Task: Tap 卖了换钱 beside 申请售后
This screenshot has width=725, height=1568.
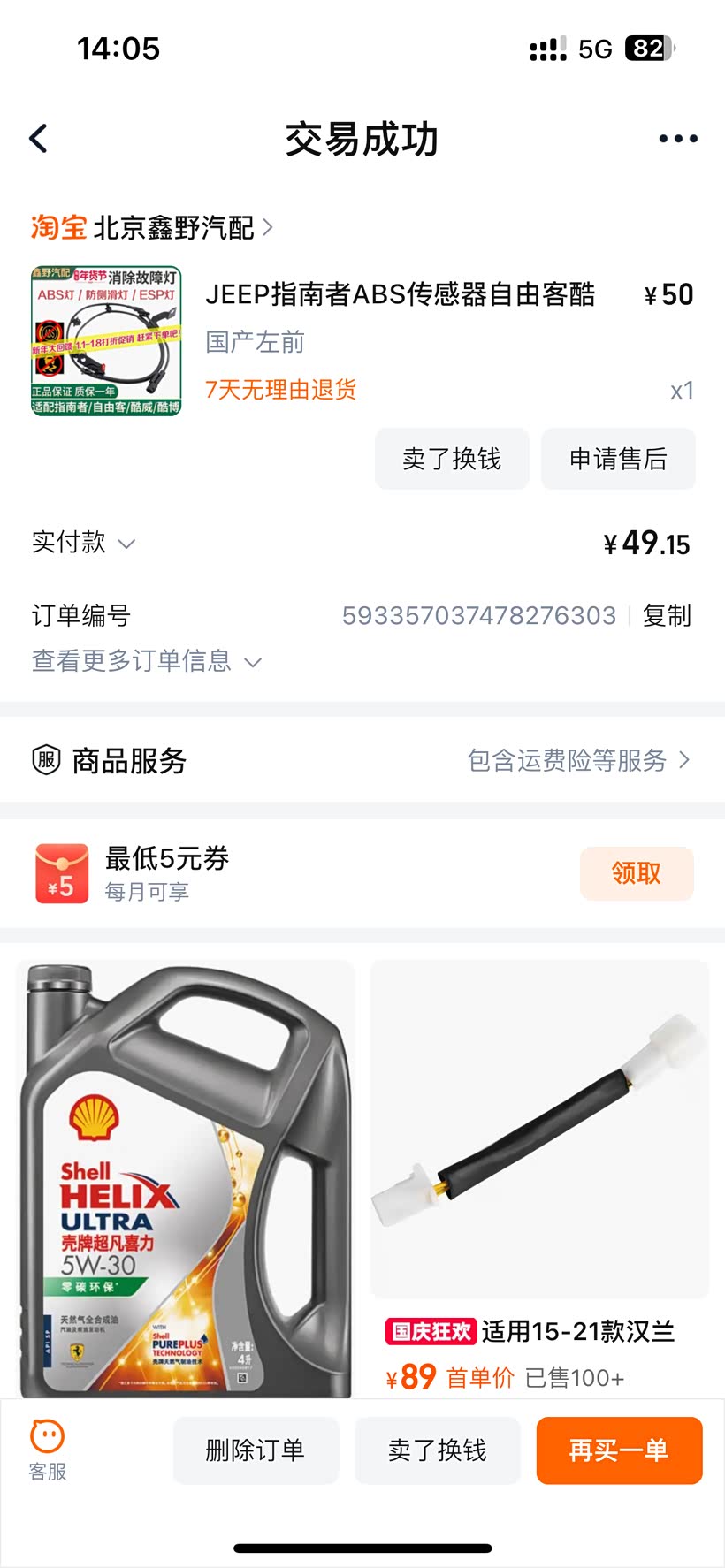Action: tap(452, 459)
